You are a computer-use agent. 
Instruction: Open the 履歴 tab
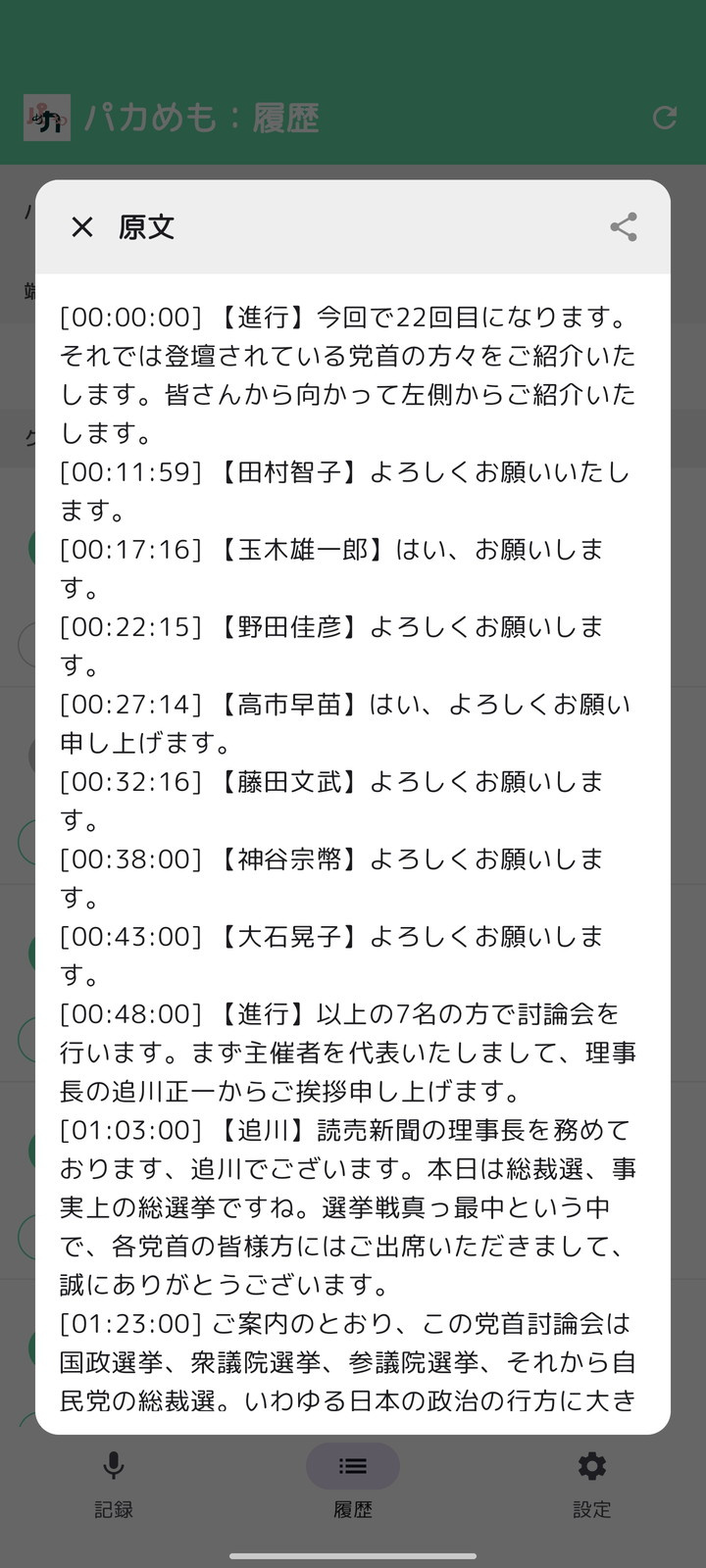click(x=353, y=1484)
